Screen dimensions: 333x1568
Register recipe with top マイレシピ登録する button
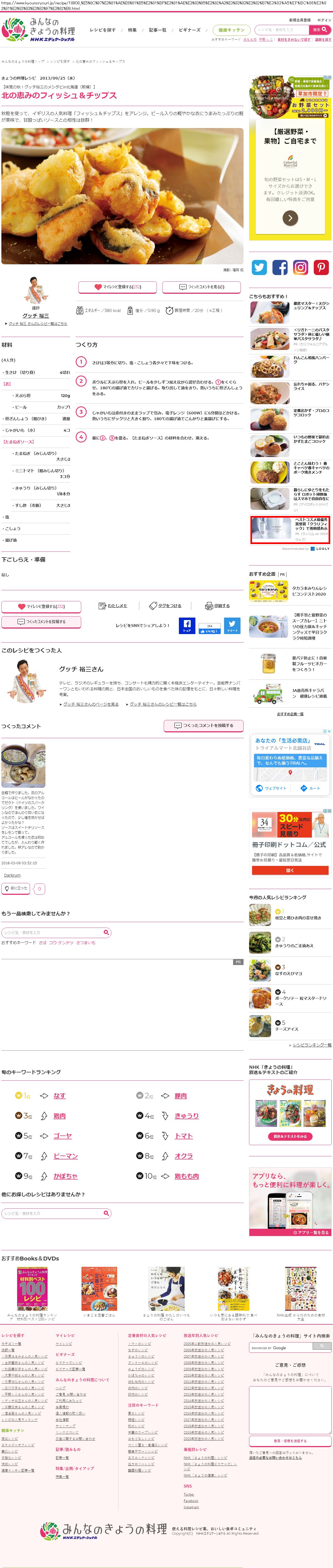point(118,287)
